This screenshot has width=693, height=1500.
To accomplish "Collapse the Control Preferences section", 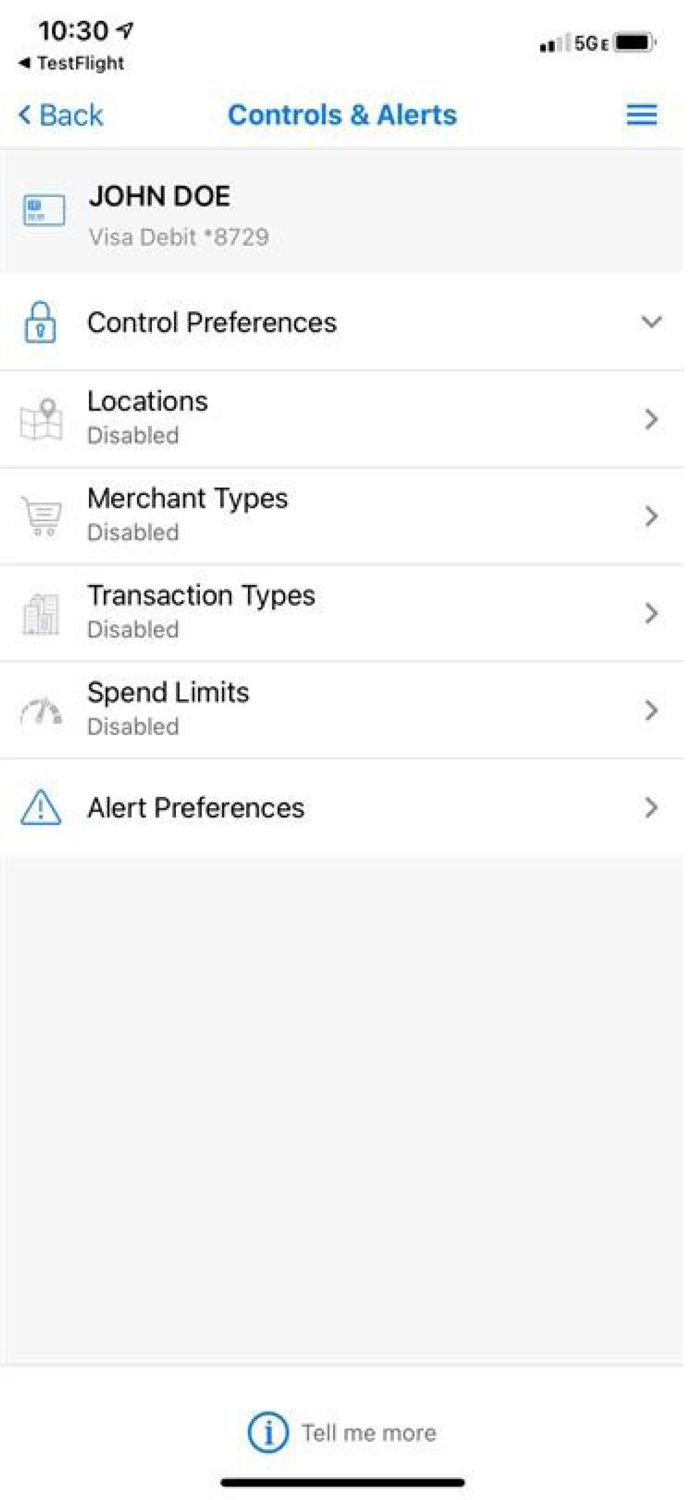I will click(x=651, y=322).
